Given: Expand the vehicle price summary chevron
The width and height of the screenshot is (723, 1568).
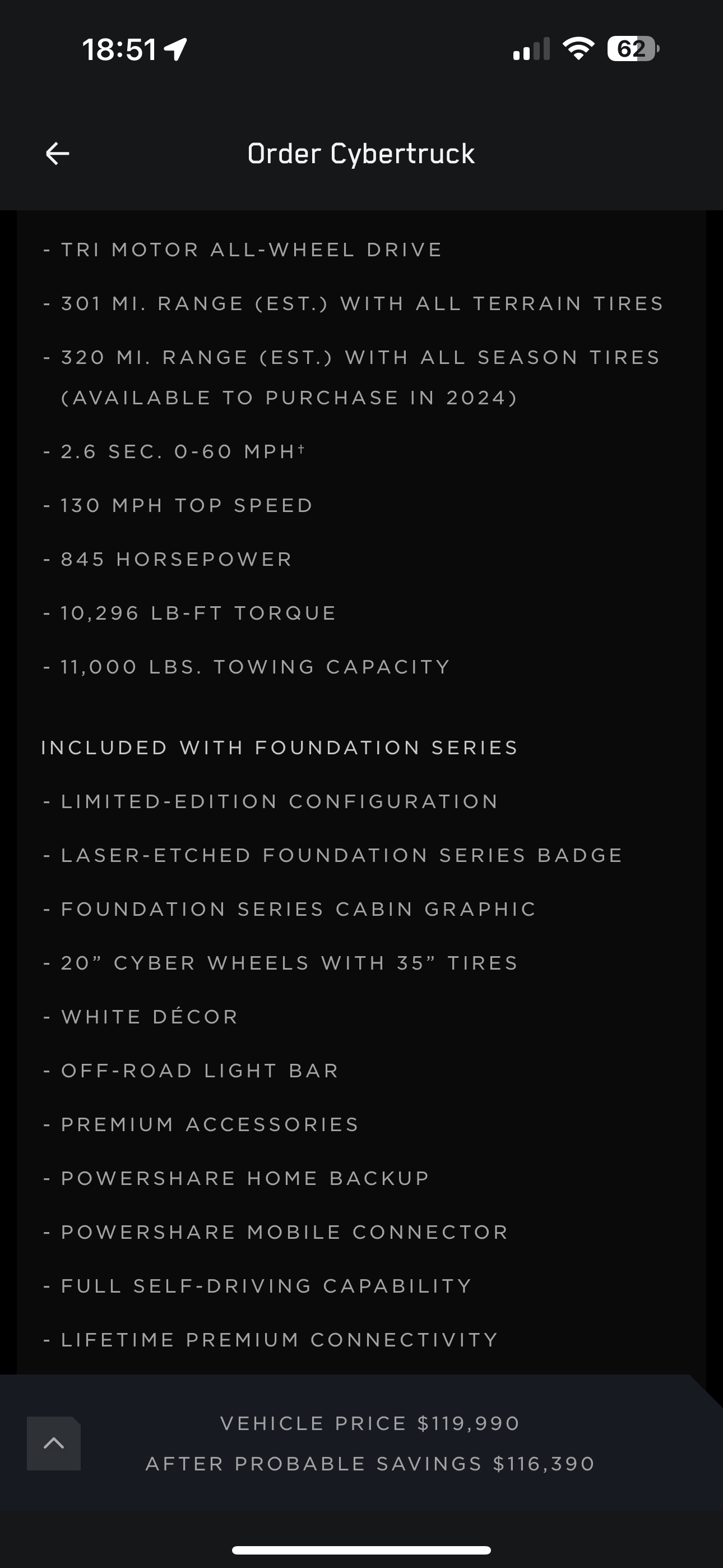Looking at the screenshot, I should point(54,1442).
